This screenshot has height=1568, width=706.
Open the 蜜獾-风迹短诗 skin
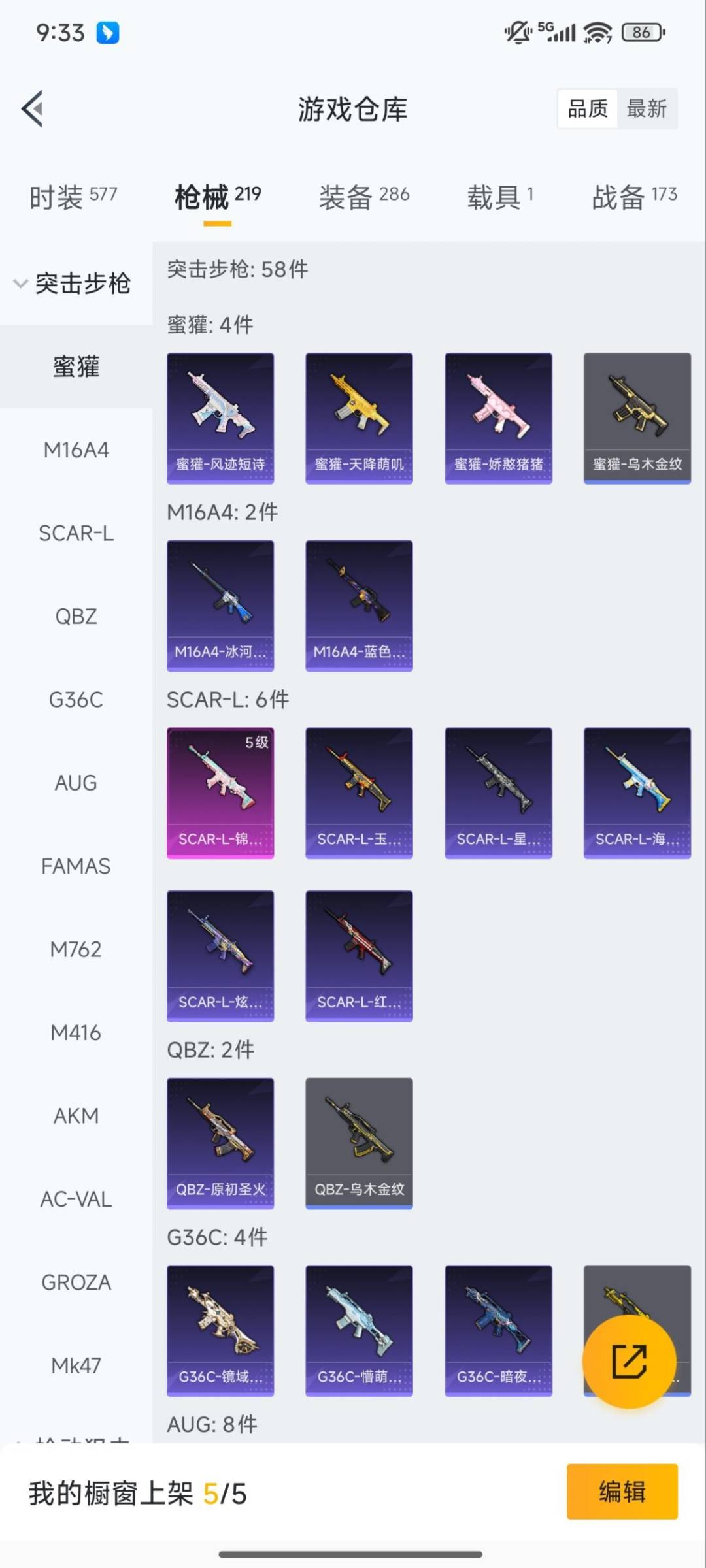click(220, 418)
